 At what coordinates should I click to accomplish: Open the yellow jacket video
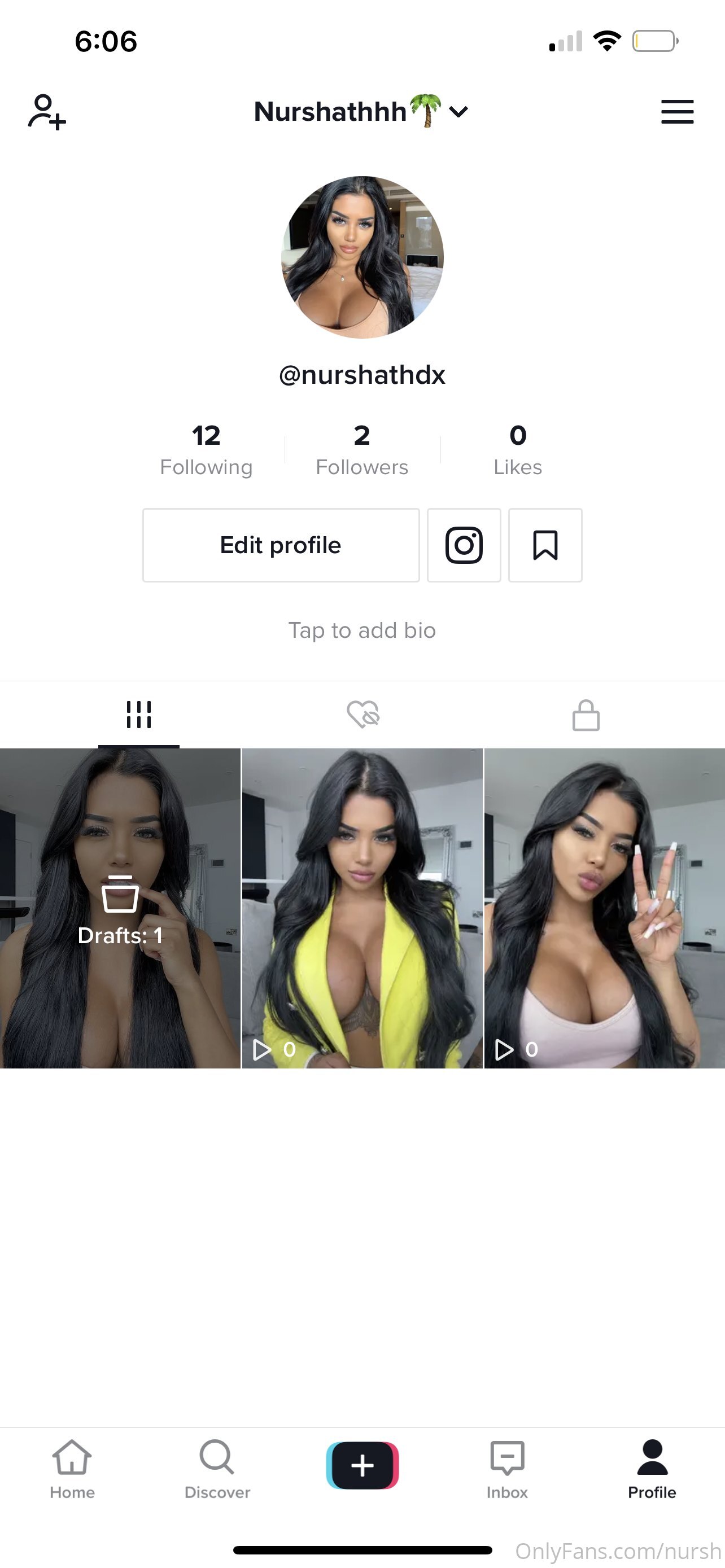[x=362, y=908]
